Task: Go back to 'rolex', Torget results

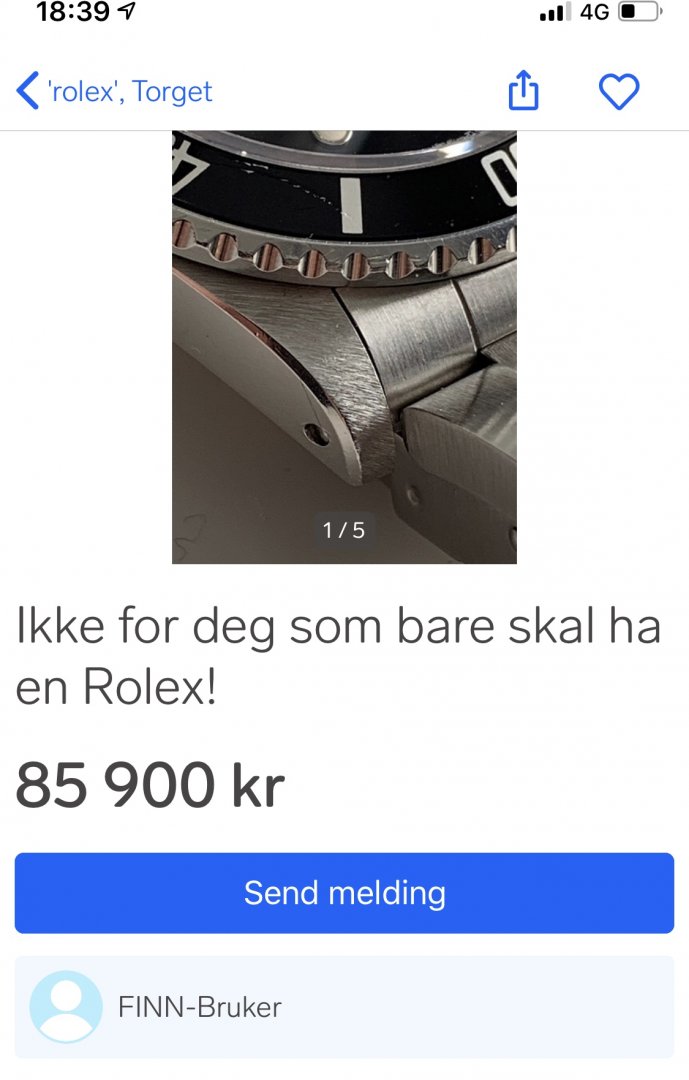Action: pyautogui.click(x=114, y=92)
